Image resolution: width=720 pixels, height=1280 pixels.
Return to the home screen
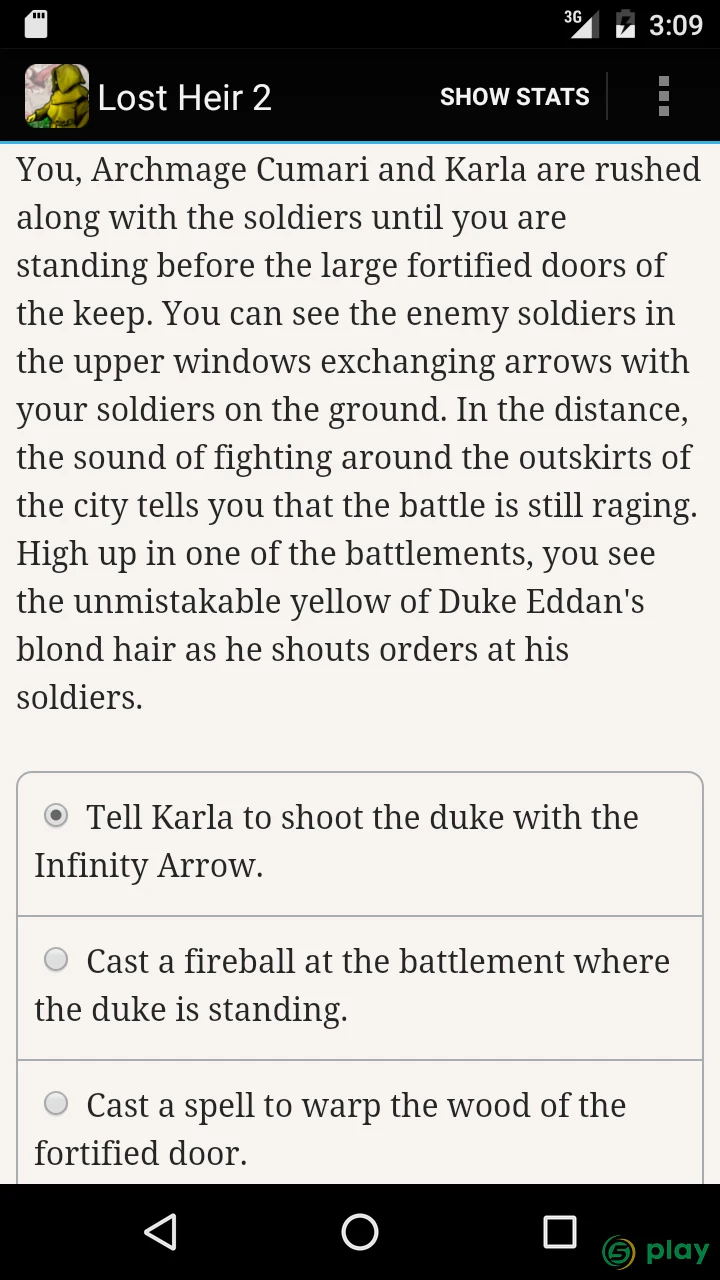pyautogui.click(x=360, y=1232)
